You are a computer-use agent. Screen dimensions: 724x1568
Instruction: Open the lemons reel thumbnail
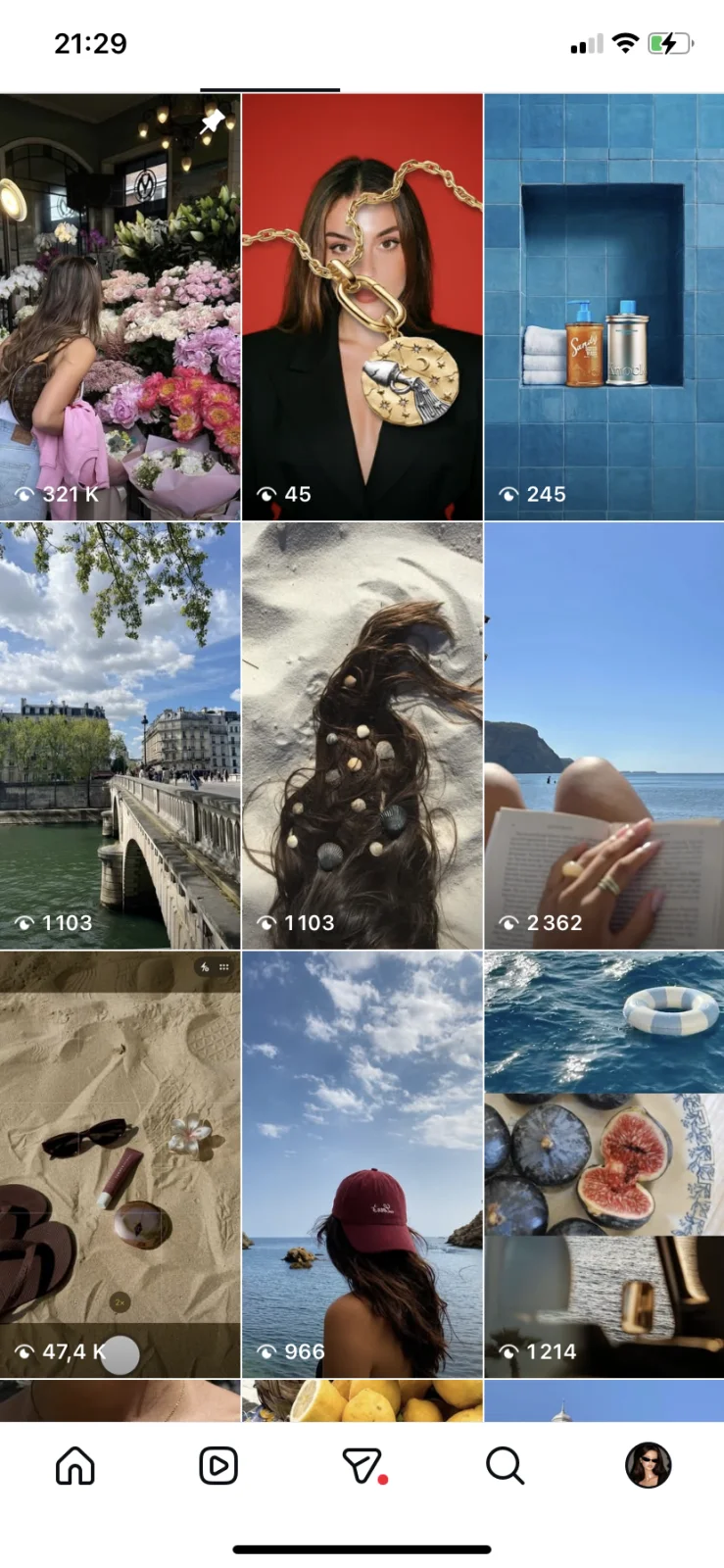[x=362, y=1400]
